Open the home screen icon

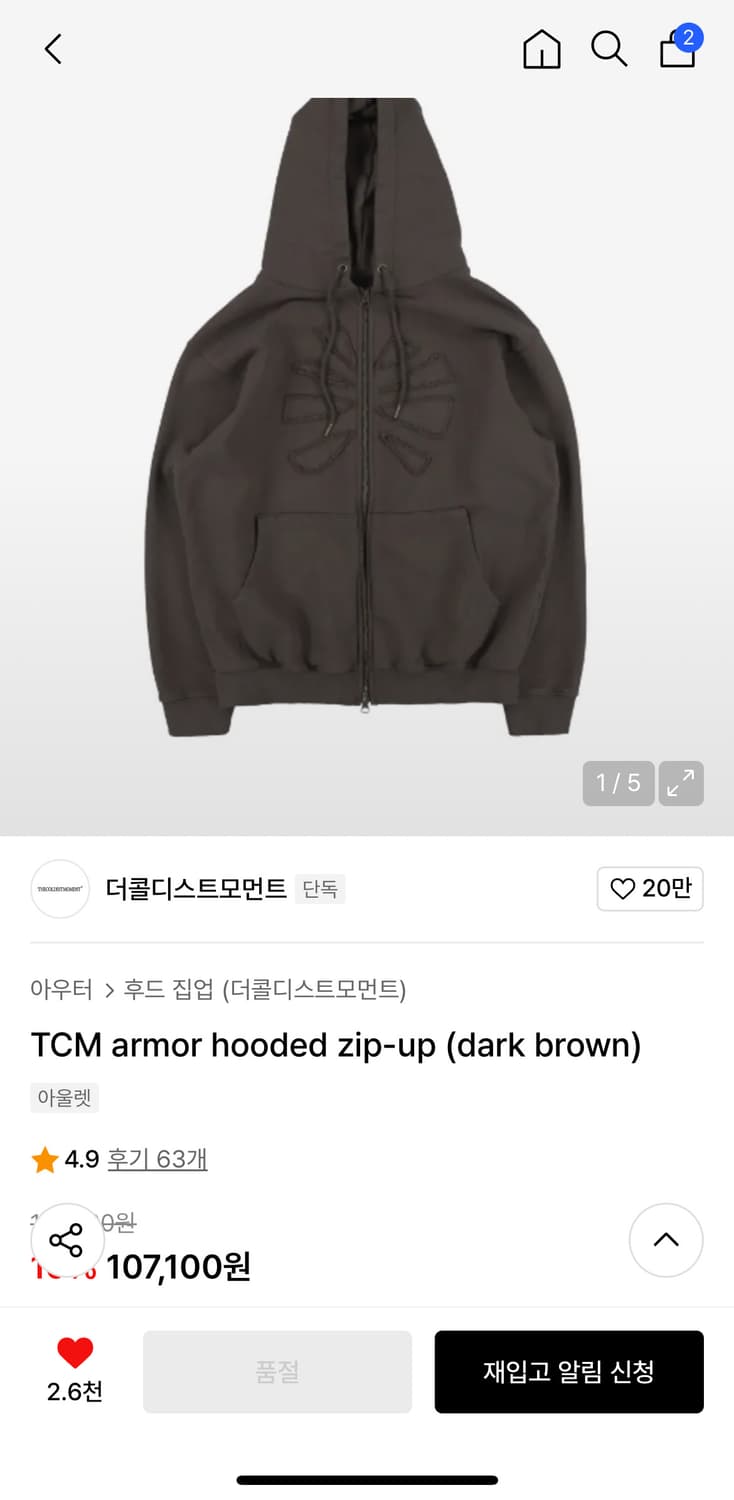coord(541,48)
